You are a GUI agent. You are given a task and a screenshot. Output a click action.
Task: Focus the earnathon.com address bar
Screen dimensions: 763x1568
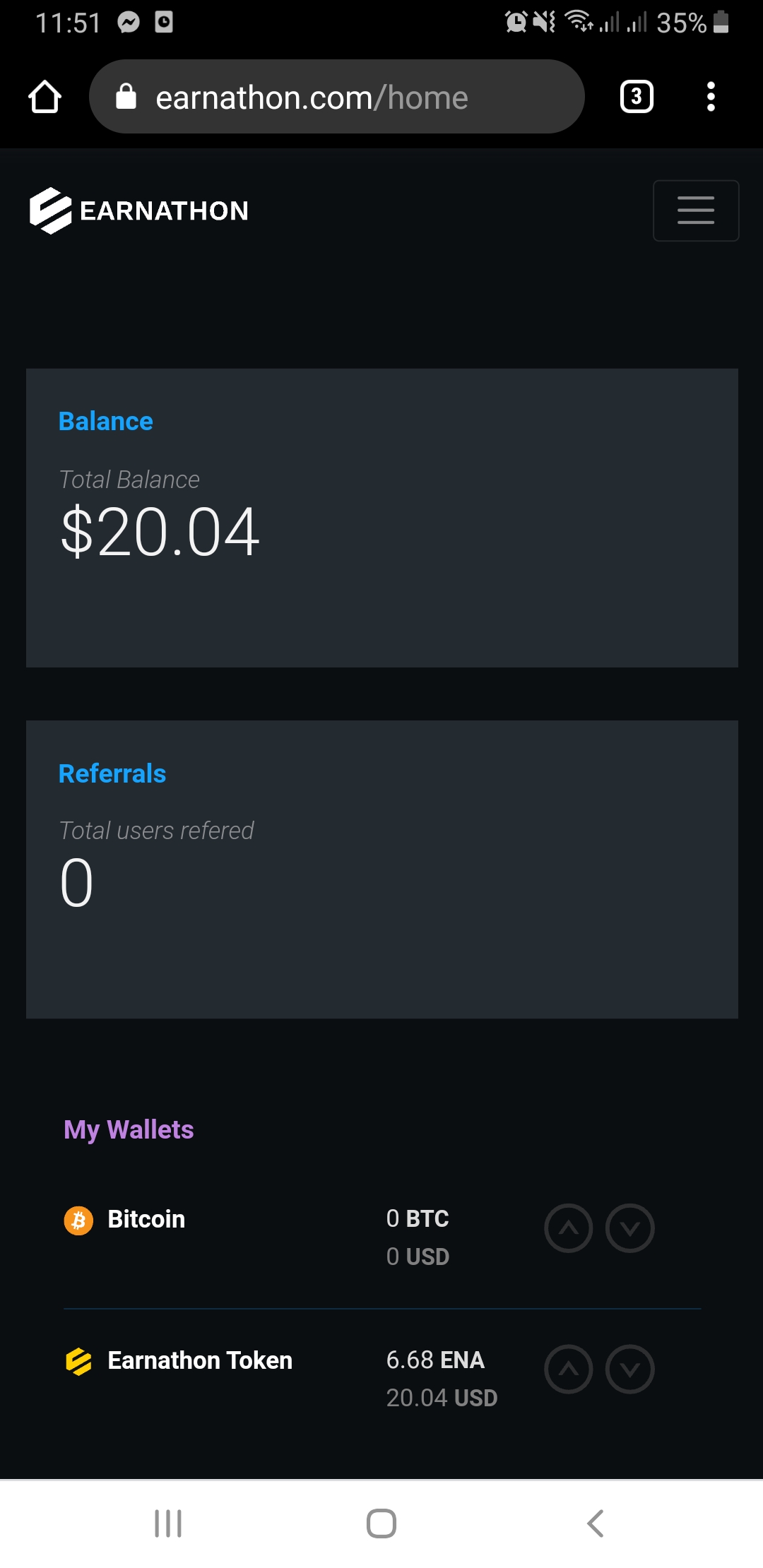(x=336, y=97)
